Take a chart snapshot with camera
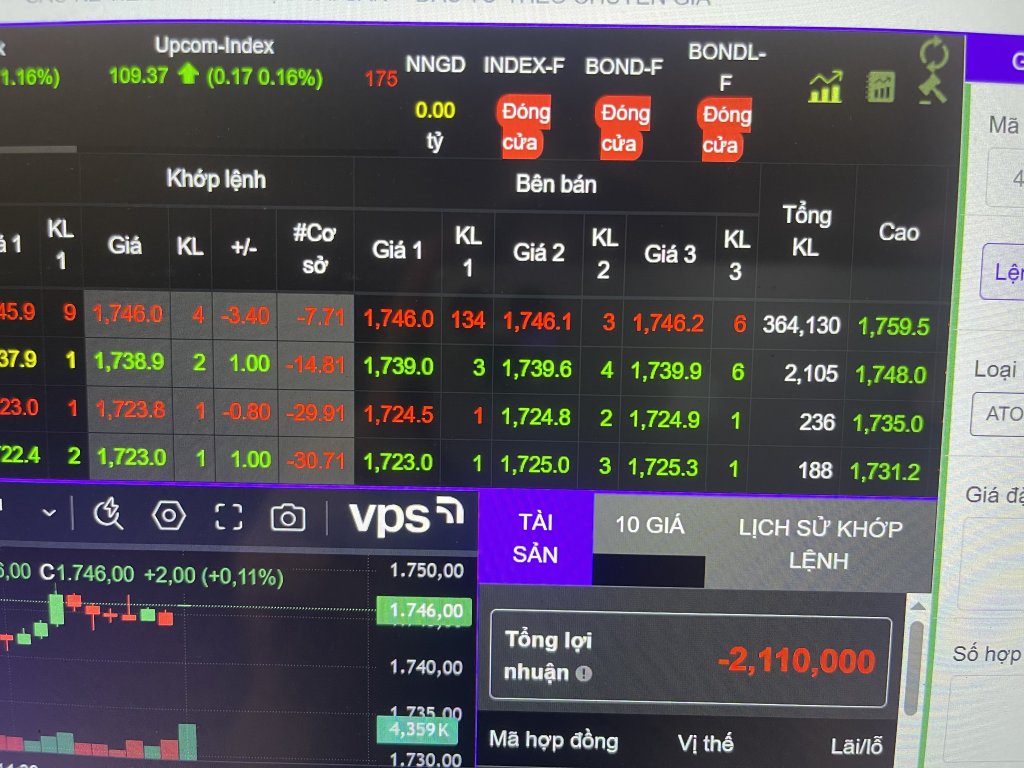The height and width of the screenshot is (768, 1024). pyautogui.click(x=288, y=517)
